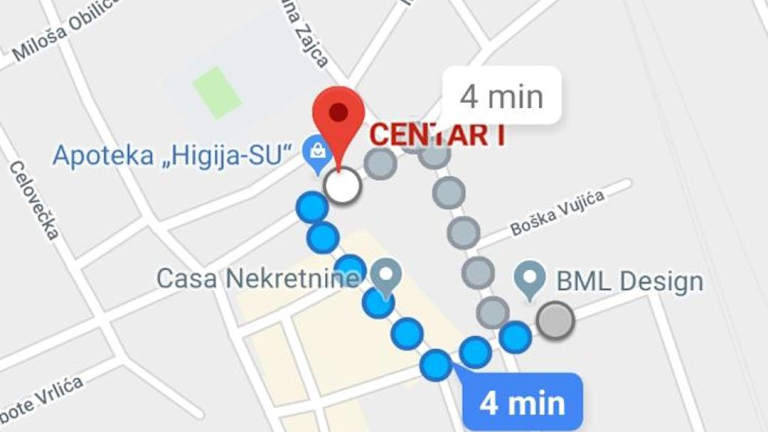This screenshot has height=432, width=768.
Task: Tap the blue 4 min route label
Action: point(522,403)
